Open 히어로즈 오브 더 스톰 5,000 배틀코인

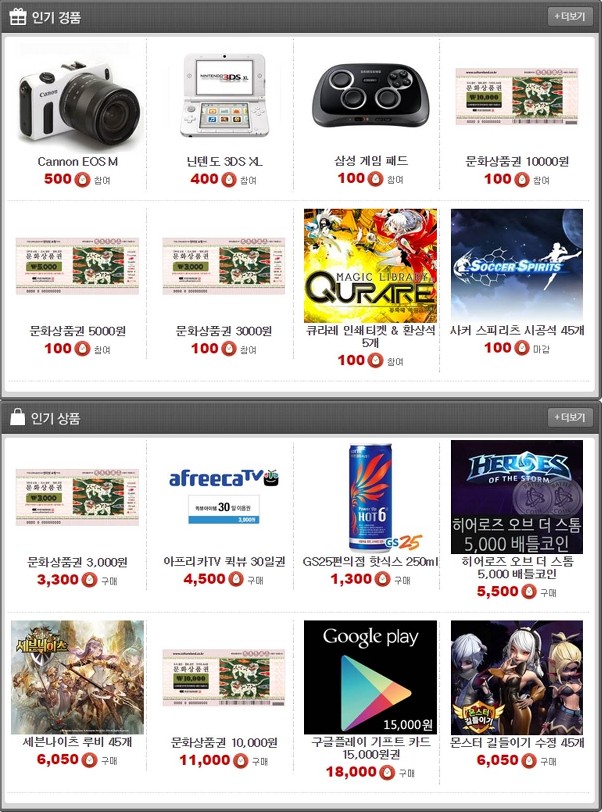click(517, 497)
